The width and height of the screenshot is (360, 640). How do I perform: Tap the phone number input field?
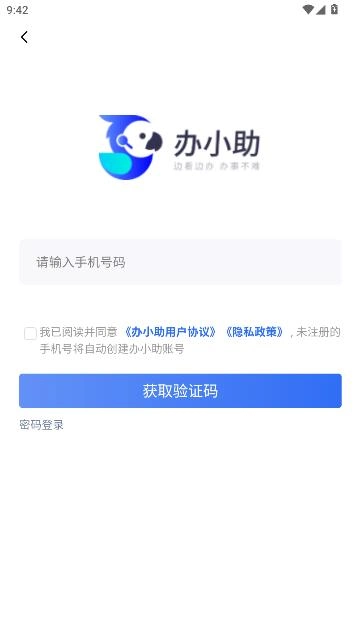tap(180, 262)
